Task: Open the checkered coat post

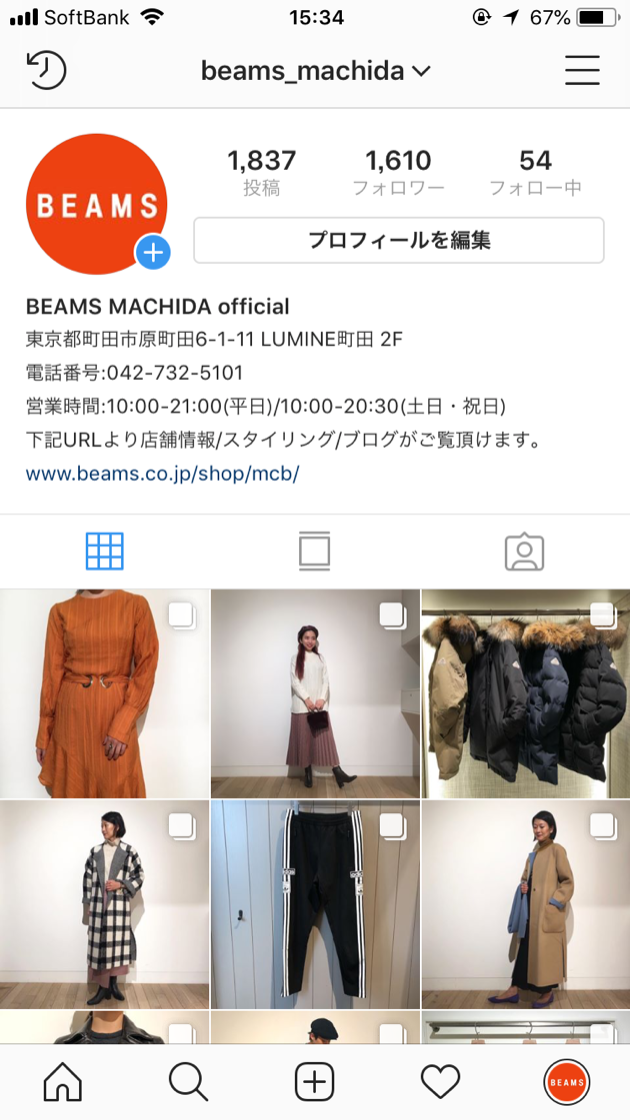Action: [104, 904]
